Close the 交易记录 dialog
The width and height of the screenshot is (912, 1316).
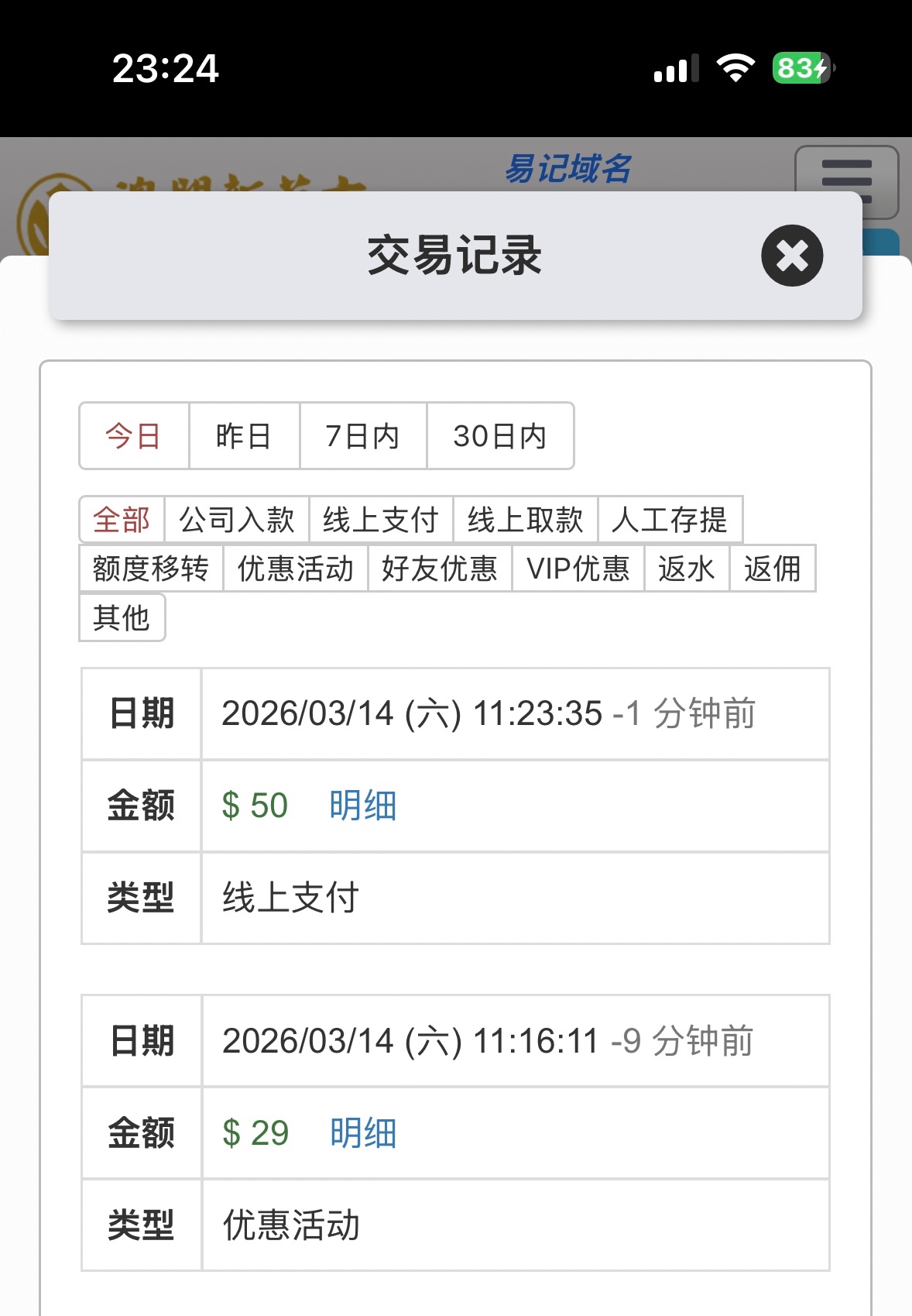click(791, 256)
